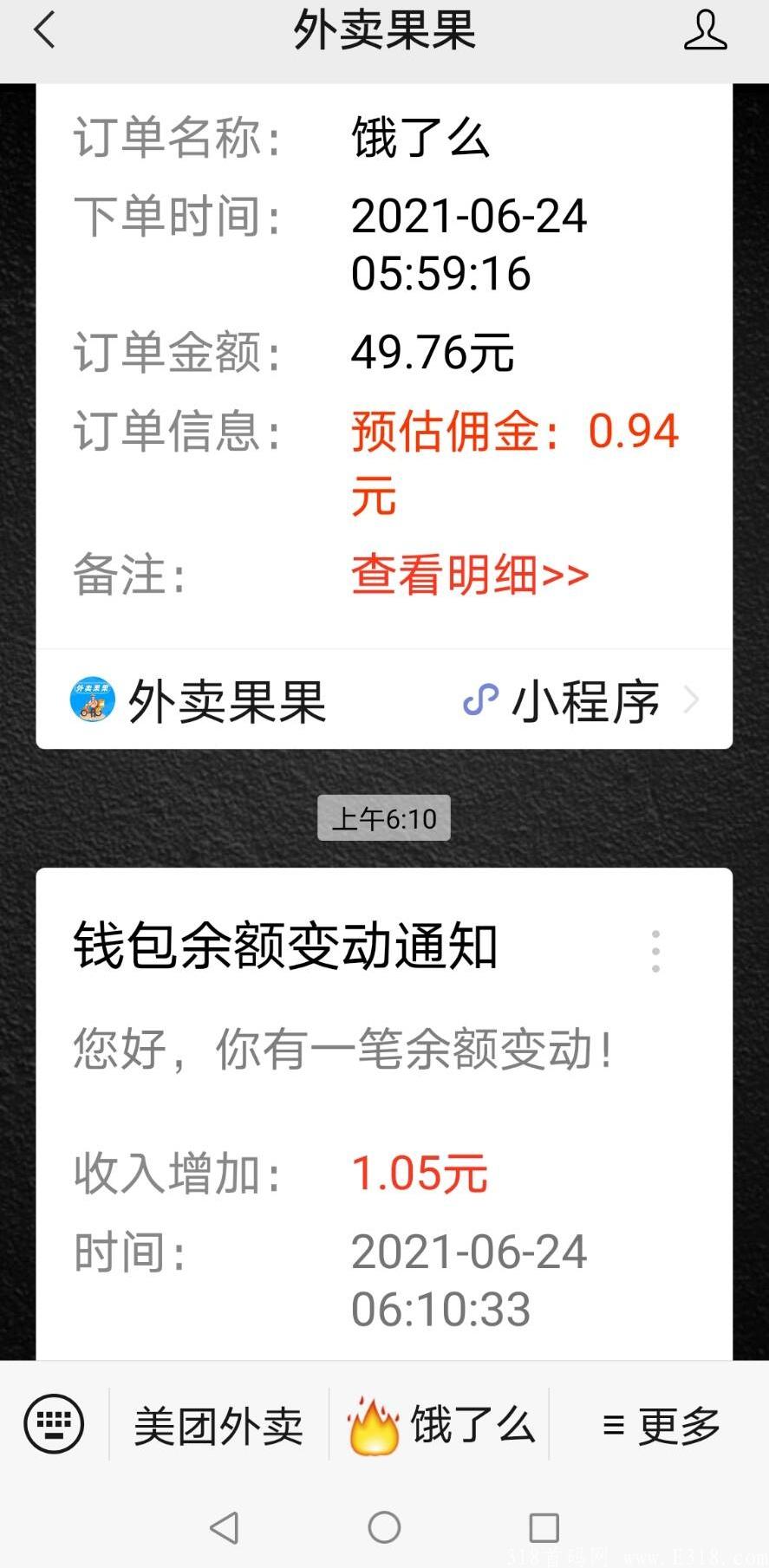Image resolution: width=769 pixels, height=1568 pixels.
Task: Click the 收入增加 1.05元 amount
Action: tap(420, 1174)
